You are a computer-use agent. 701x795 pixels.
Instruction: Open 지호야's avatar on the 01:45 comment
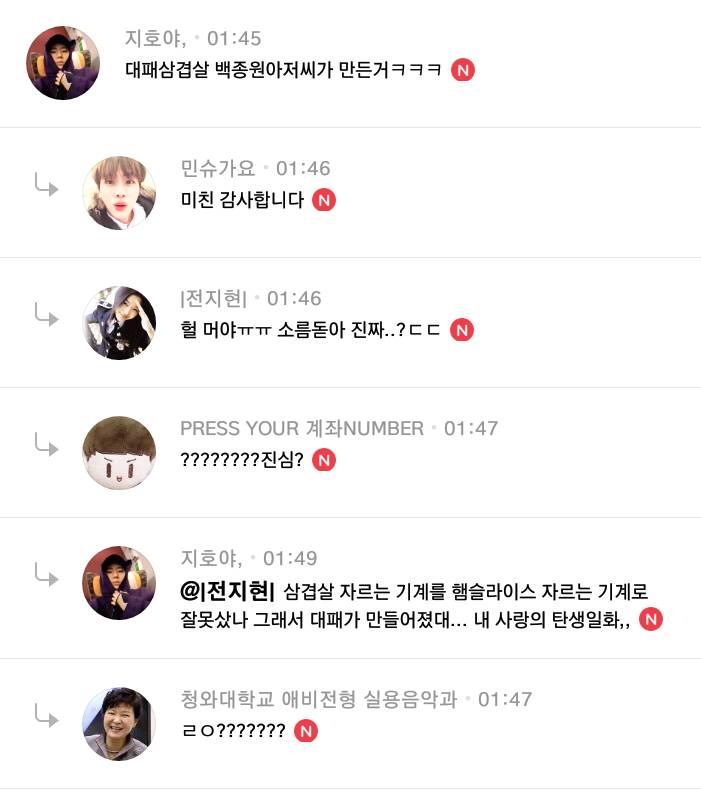coord(62,63)
